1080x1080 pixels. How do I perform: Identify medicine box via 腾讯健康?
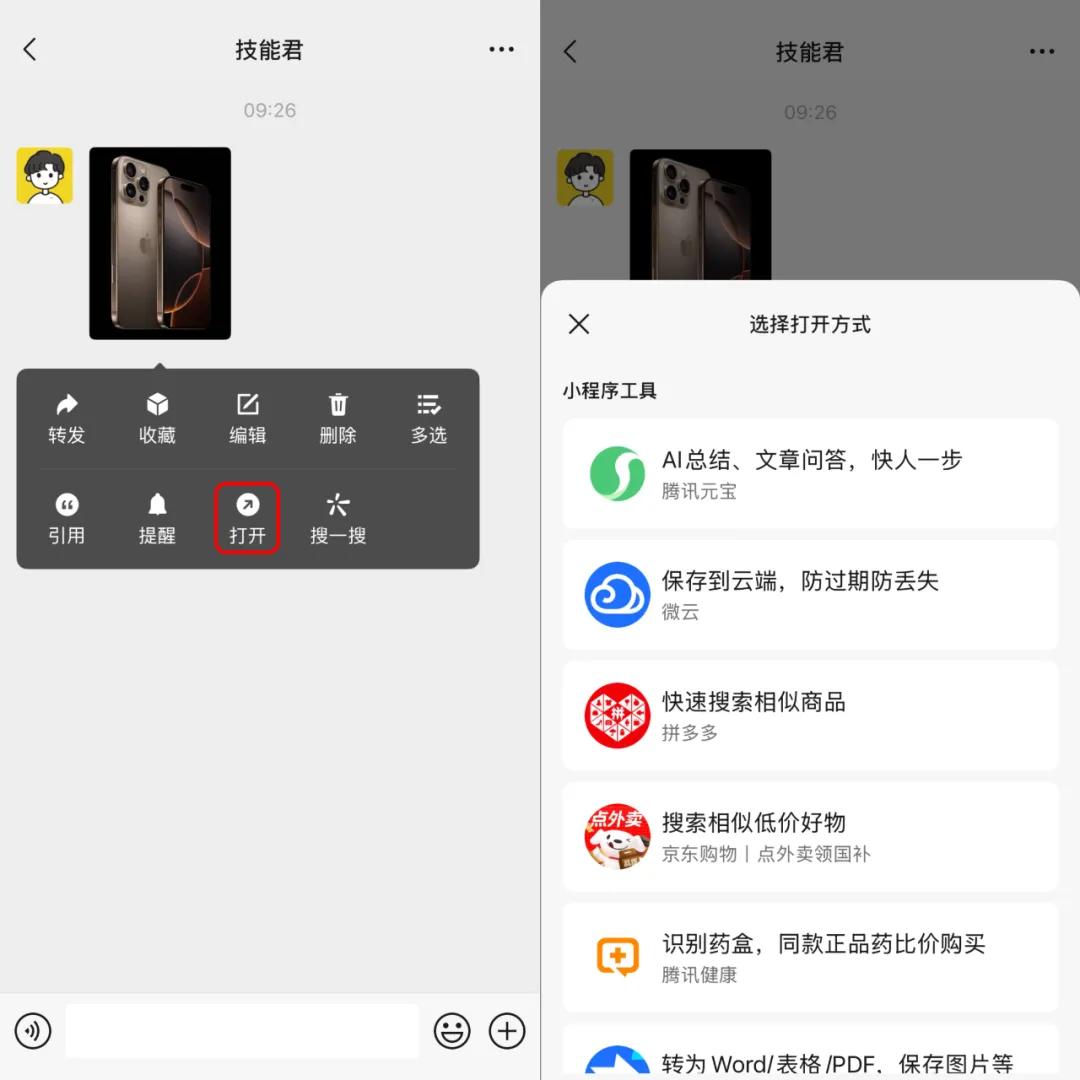(810, 957)
